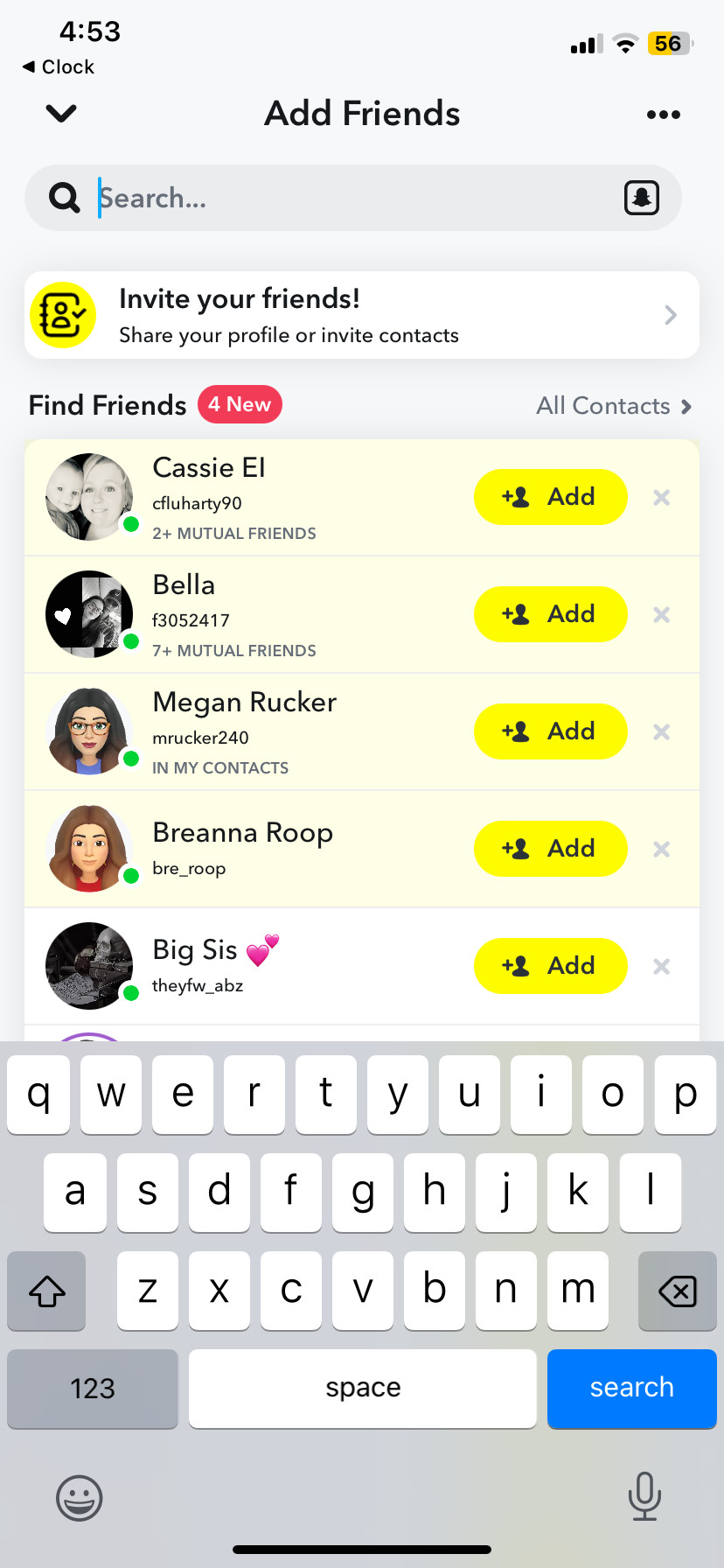The width and height of the screenshot is (724, 1568).
Task: Dismiss Big Sis suggestion
Action: 662,967
